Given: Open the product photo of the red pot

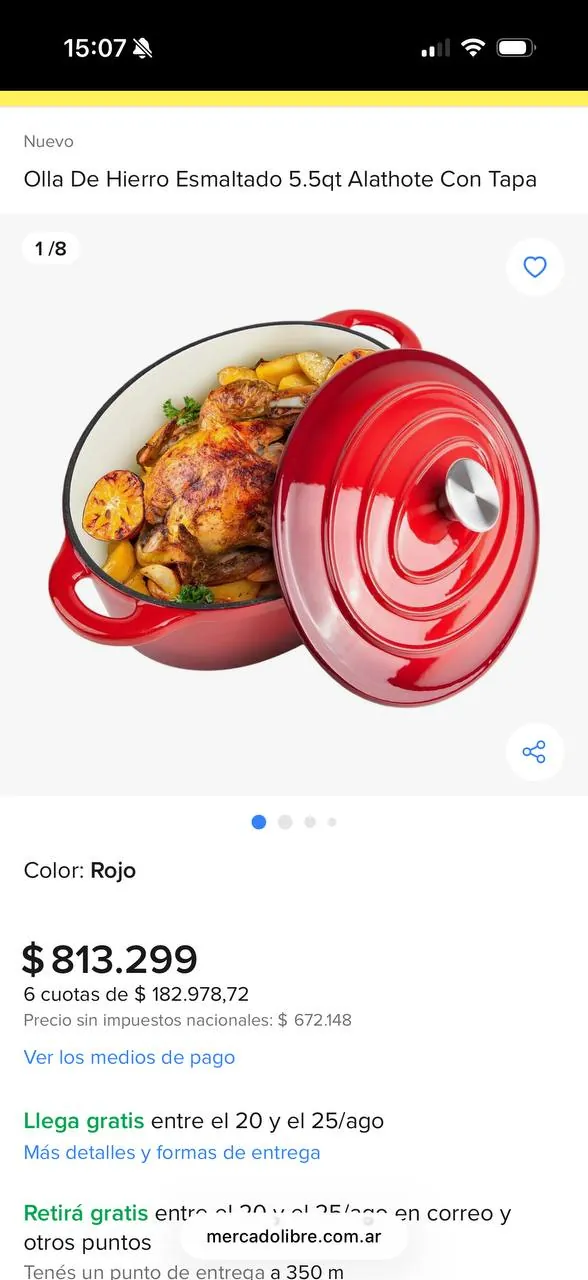Looking at the screenshot, I should (x=294, y=505).
